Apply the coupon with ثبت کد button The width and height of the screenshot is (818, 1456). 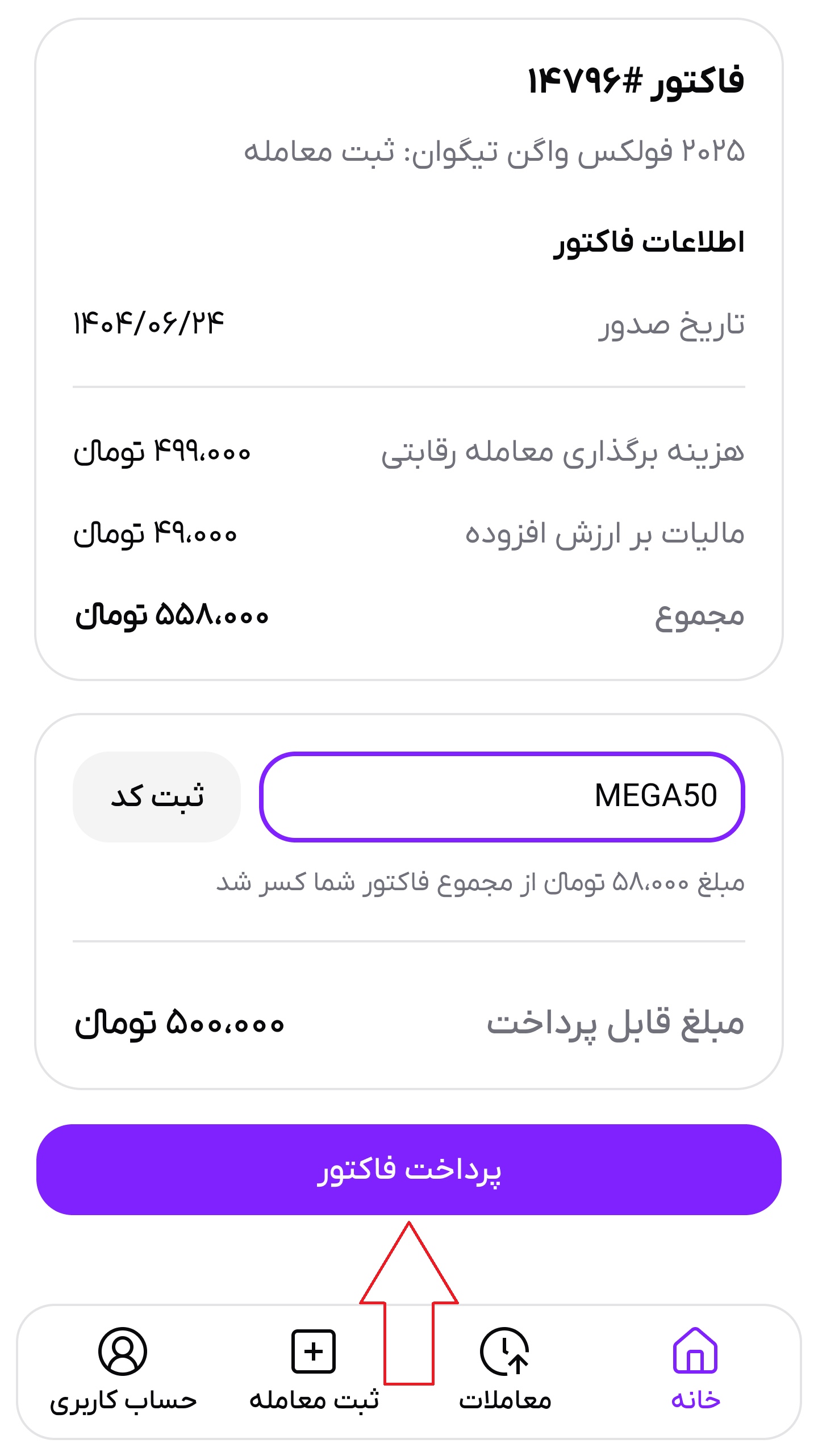[157, 799]
